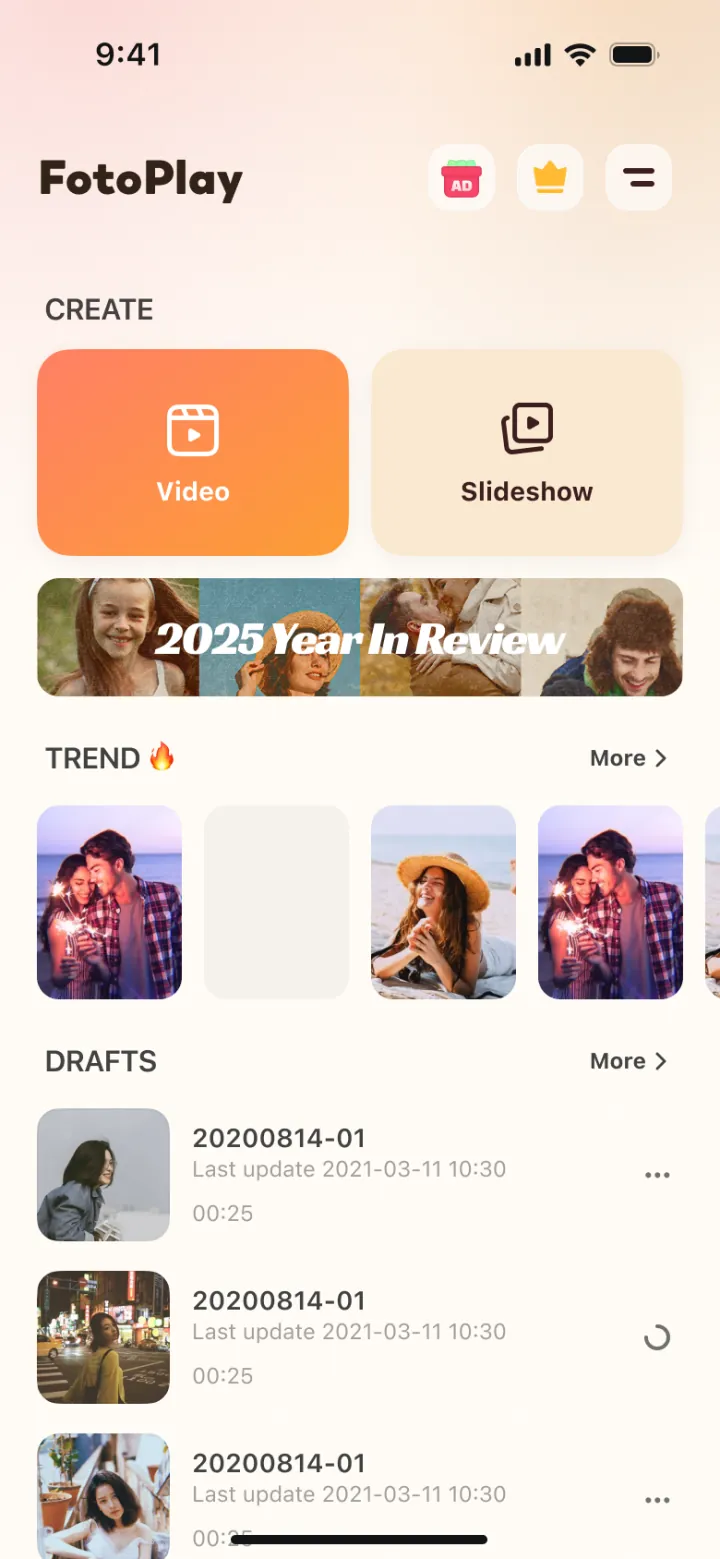This screenshot has height=1559, width=720.
Task: Open the woman in straw hat template
Action: (443, 902)
